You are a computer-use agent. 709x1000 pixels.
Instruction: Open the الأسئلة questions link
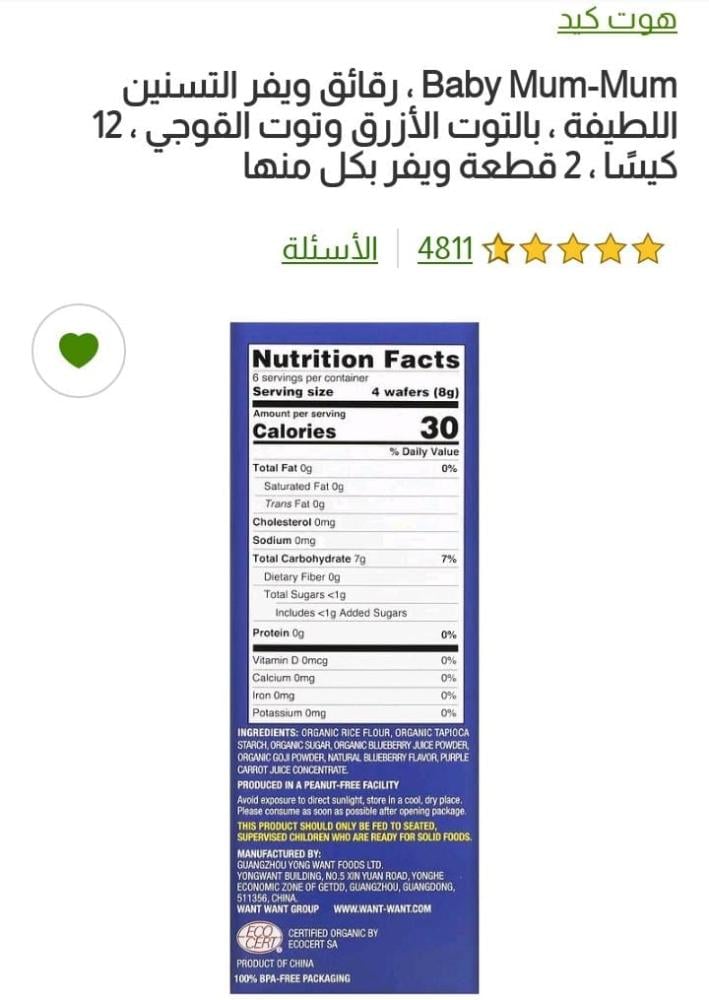(x=330, y=248)
